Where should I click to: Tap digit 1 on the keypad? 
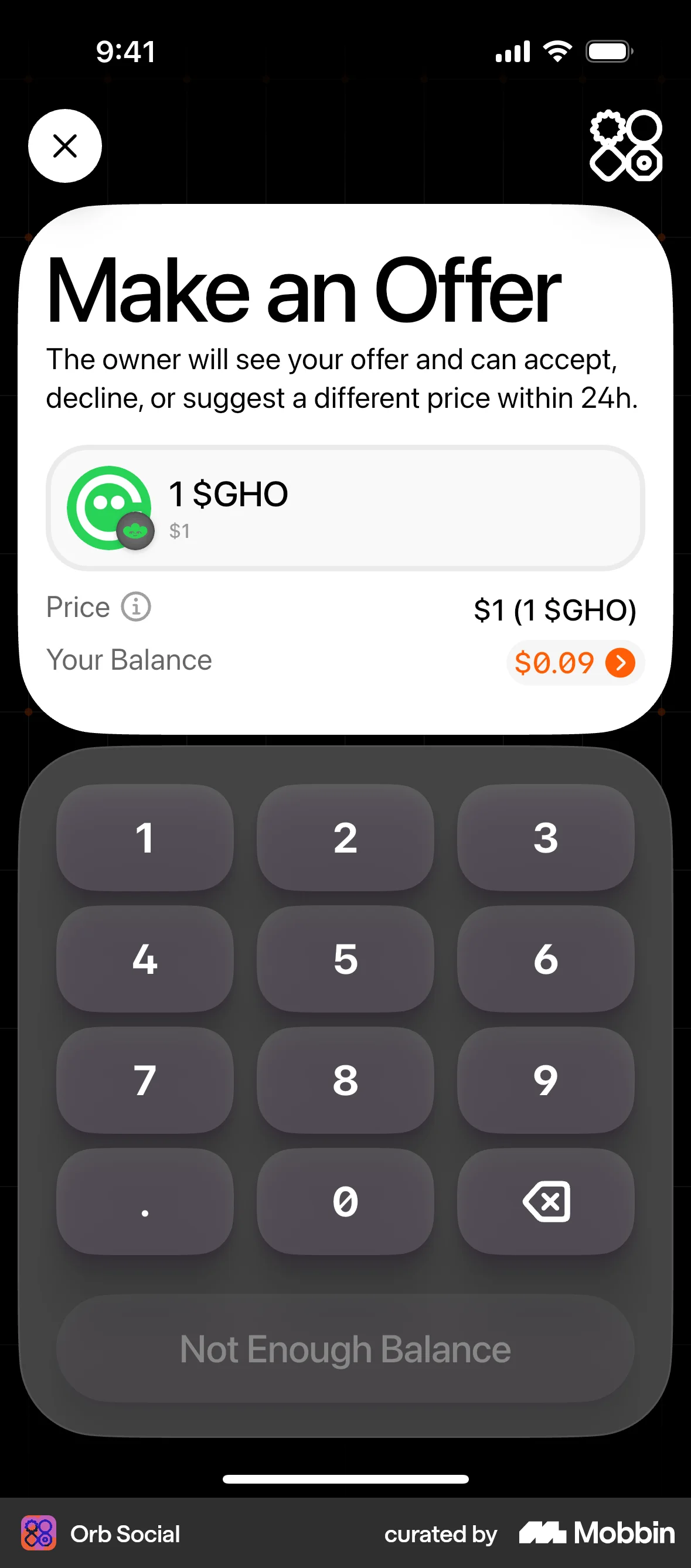click(x=145, y=838)
